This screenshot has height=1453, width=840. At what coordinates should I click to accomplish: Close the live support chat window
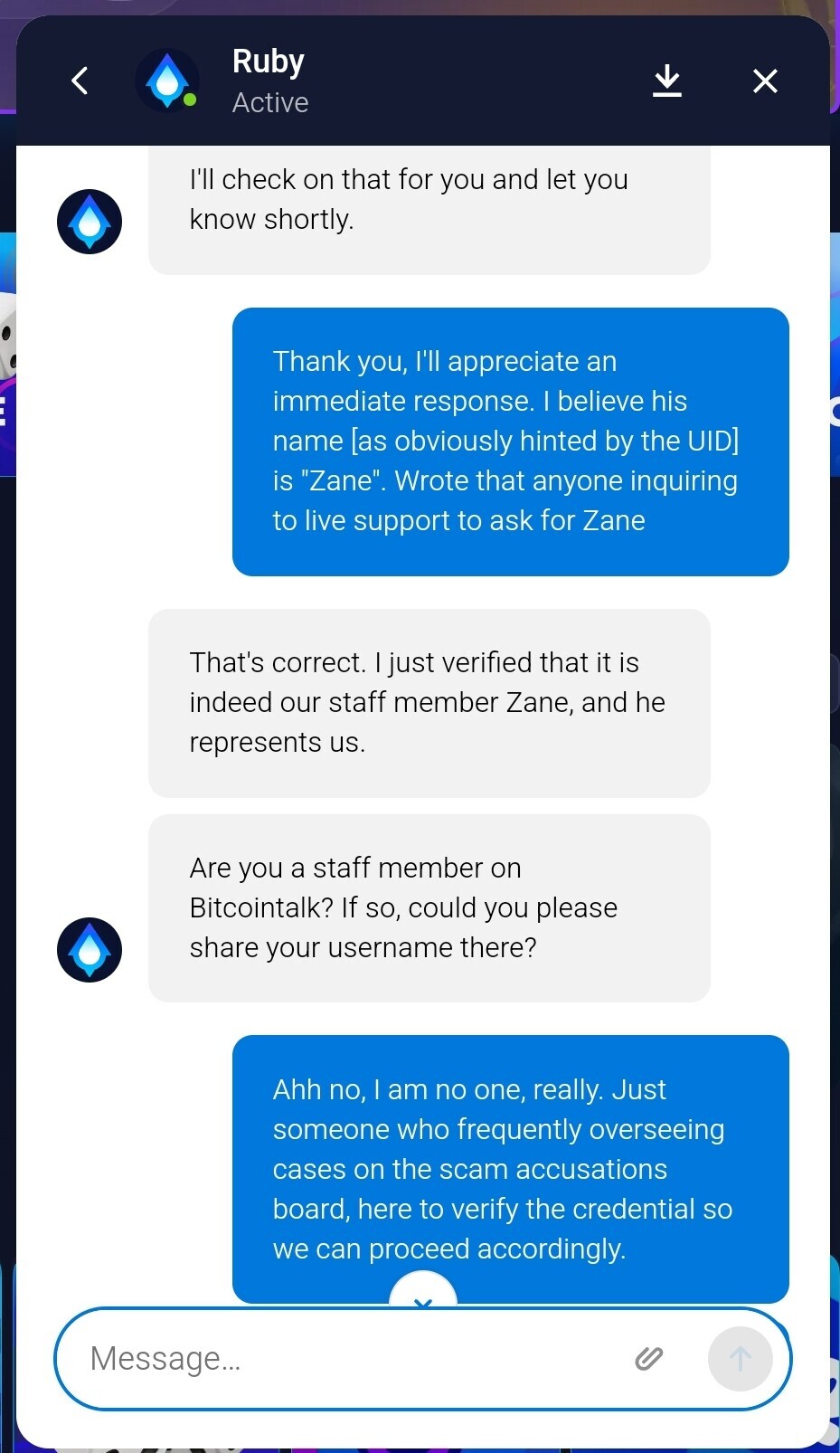[765, 81]
